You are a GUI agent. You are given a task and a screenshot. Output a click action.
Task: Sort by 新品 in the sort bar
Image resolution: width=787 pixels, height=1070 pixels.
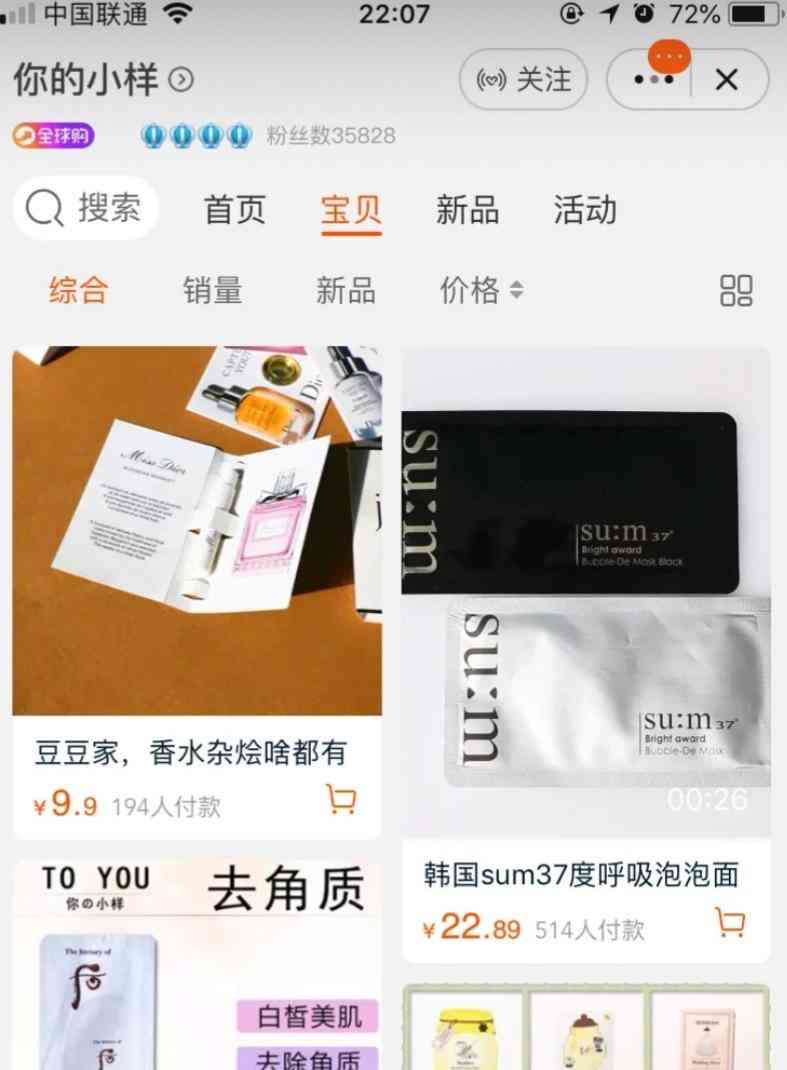pyautogui.click(x=346, y=291)
